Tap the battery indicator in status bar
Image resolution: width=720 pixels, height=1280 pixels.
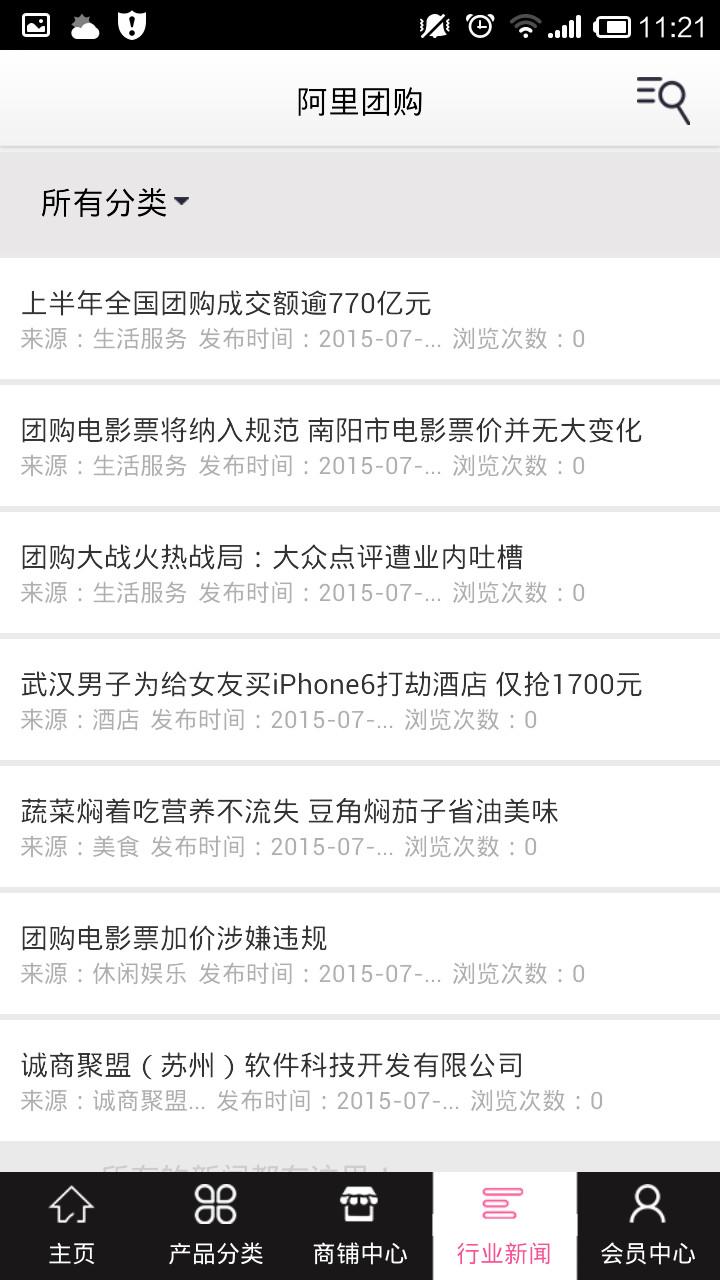(611, 25)
